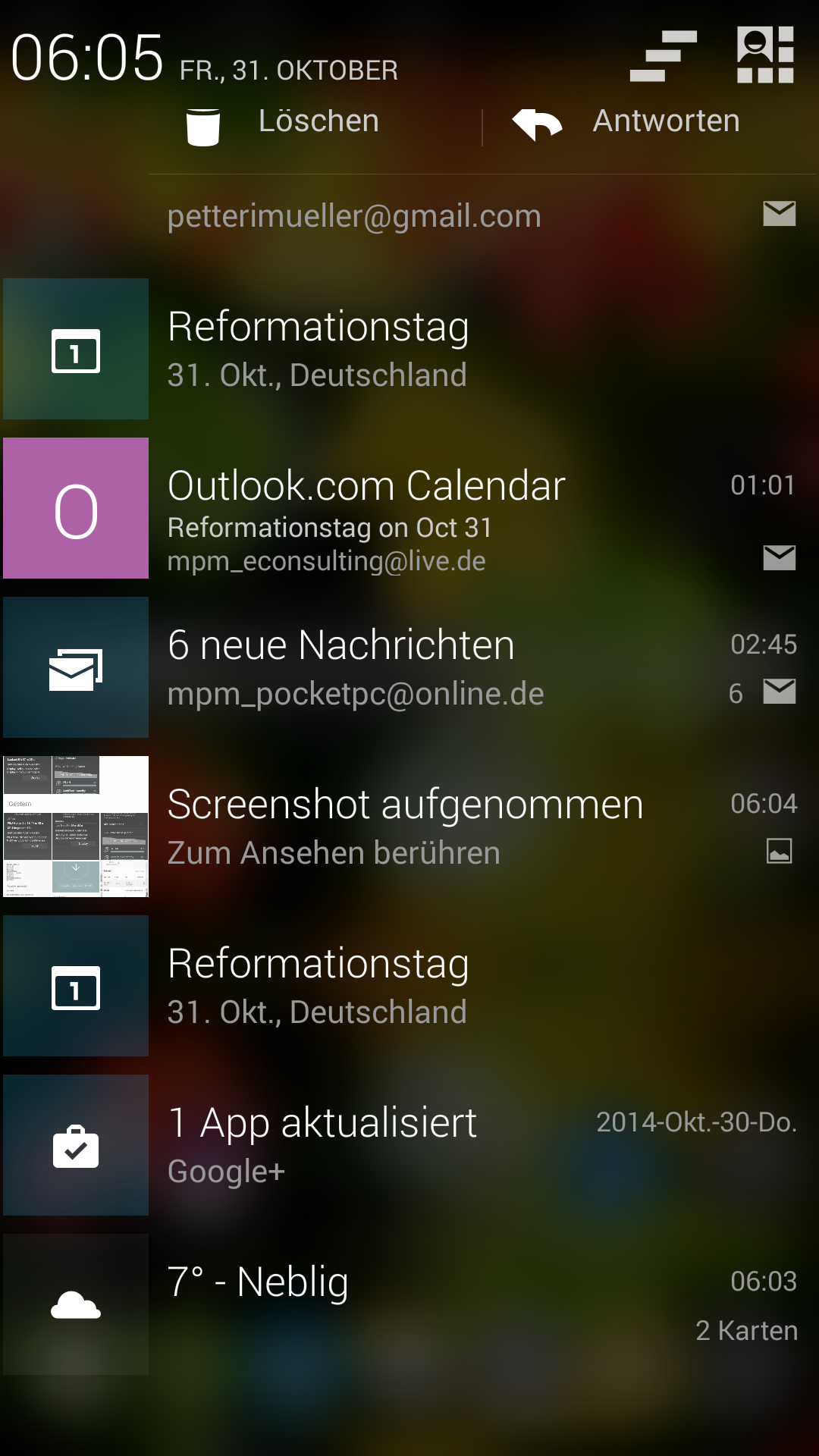Open the Outlook.com Calendar email notification
819x1456 pixels.
pyautogui.click(x=409, y=508)
